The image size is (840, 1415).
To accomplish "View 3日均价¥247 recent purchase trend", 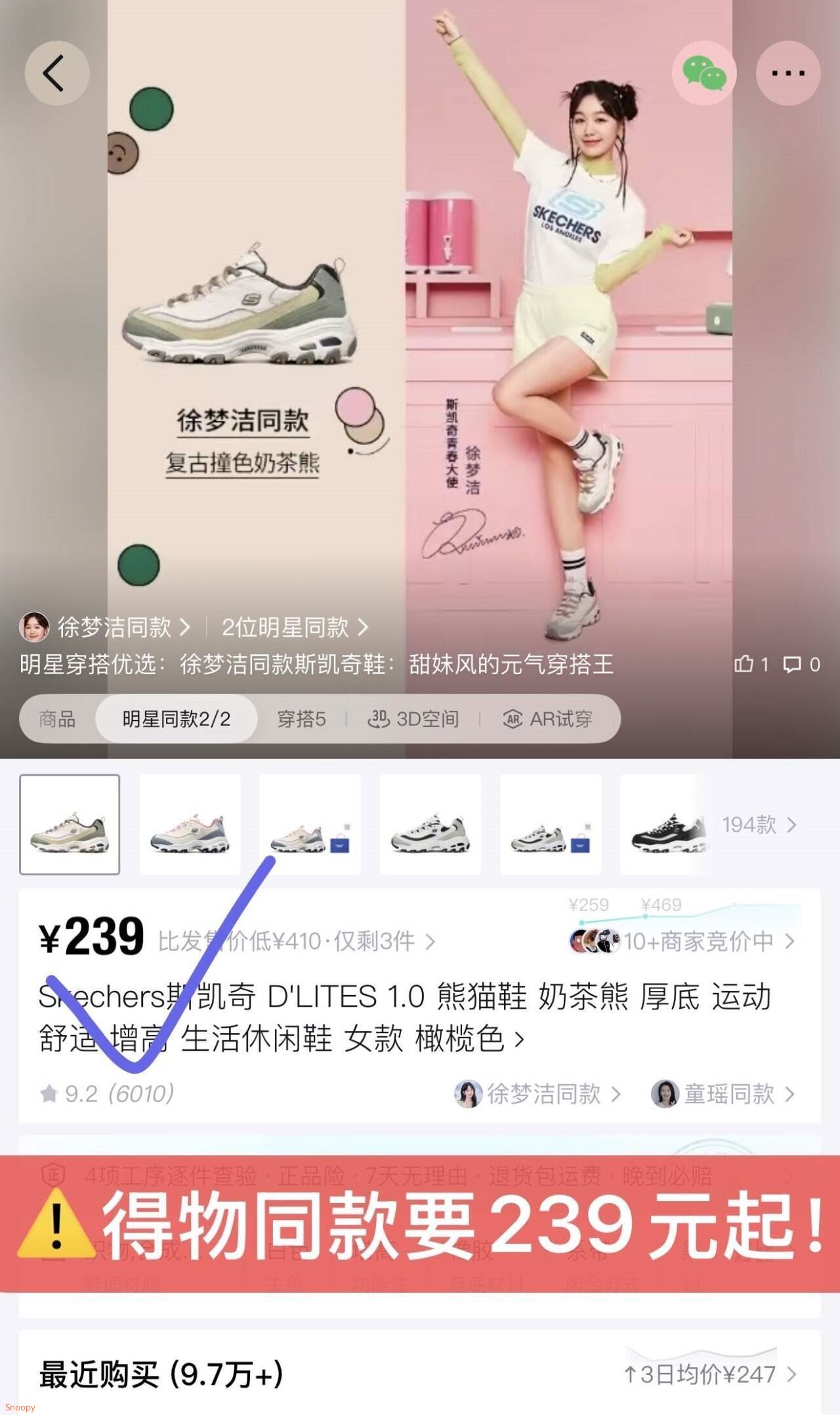I will [x=710, y=1374].
